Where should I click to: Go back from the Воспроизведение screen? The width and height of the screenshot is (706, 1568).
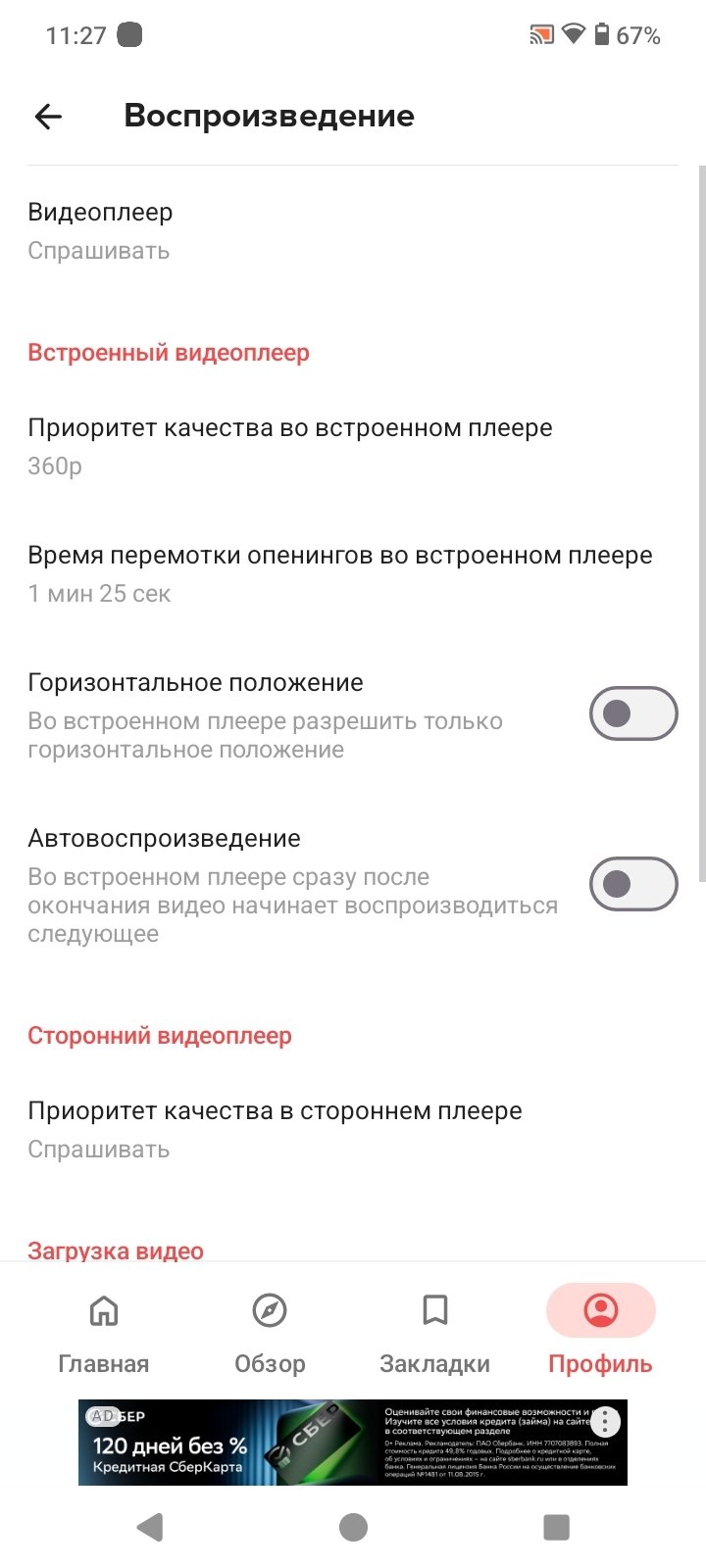tap(48, 117)
